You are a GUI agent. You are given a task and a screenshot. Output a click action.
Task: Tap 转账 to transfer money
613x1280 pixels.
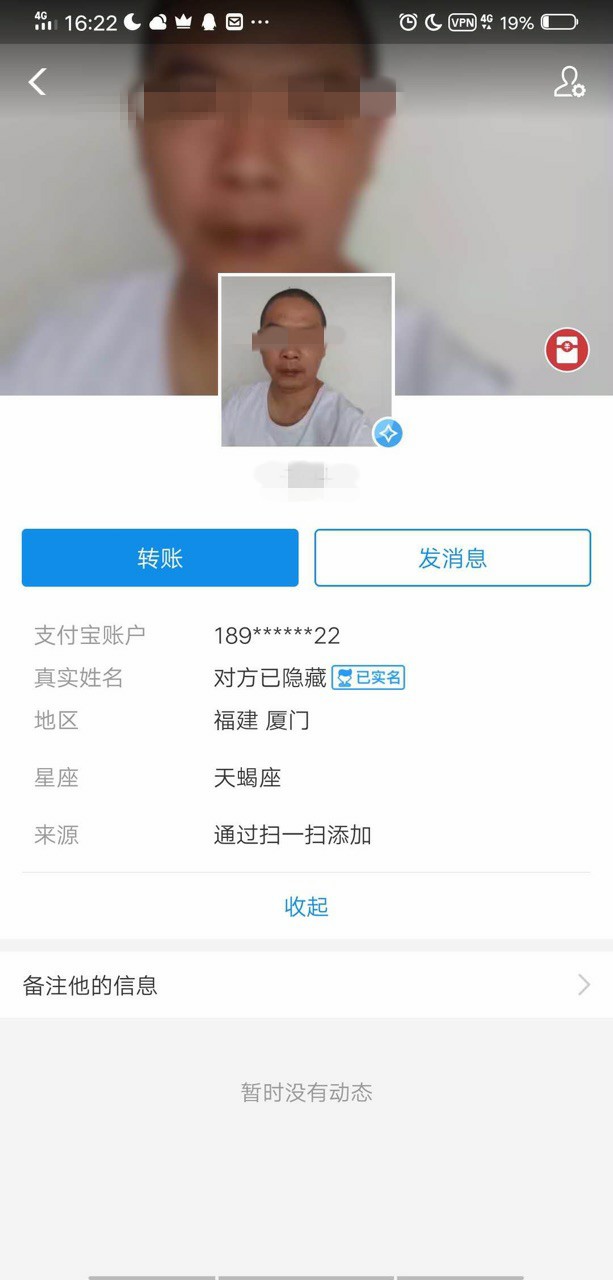pyautogui.click(x=160, y=558)
